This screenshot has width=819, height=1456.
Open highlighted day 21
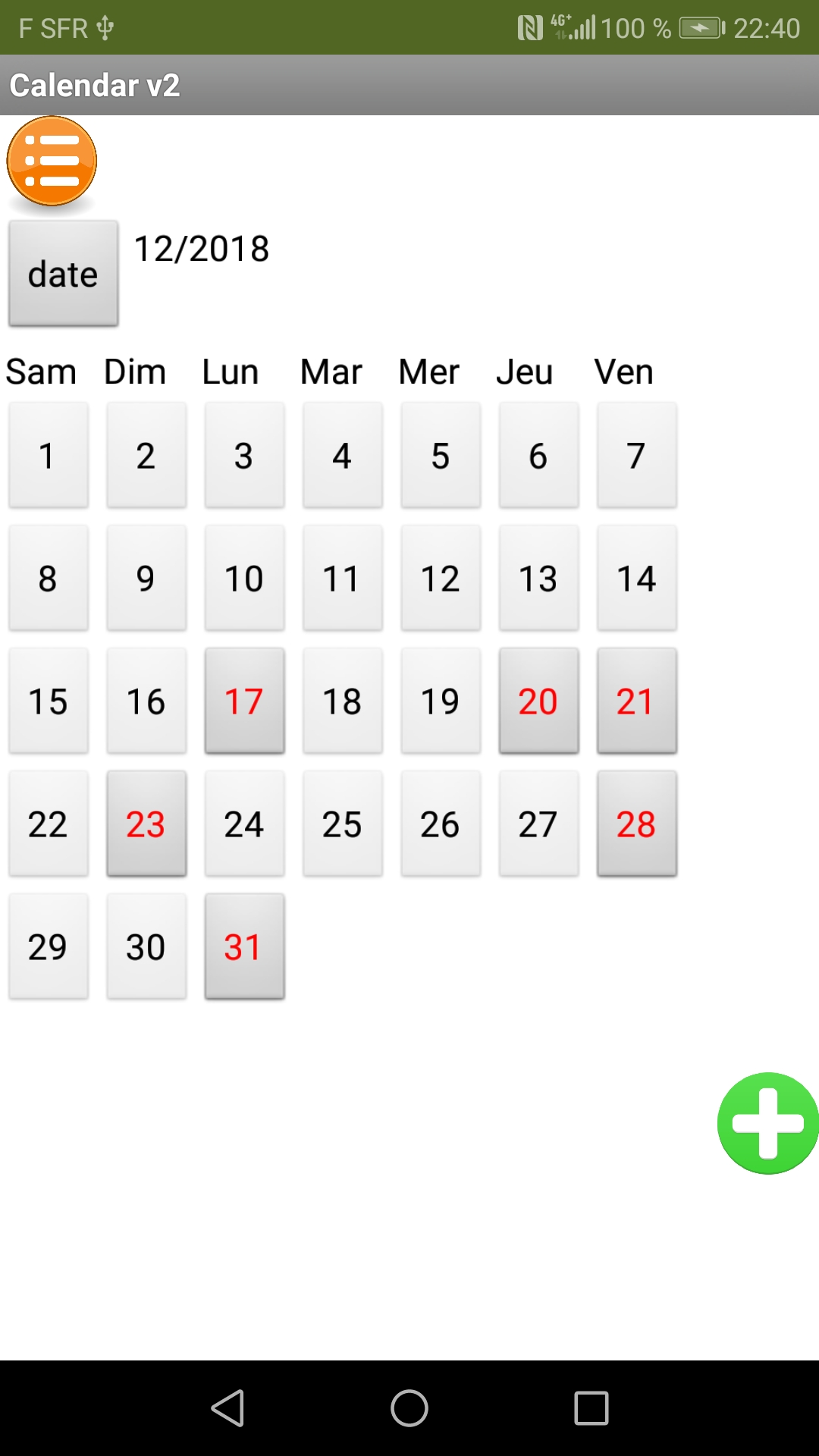pos(636,701)
